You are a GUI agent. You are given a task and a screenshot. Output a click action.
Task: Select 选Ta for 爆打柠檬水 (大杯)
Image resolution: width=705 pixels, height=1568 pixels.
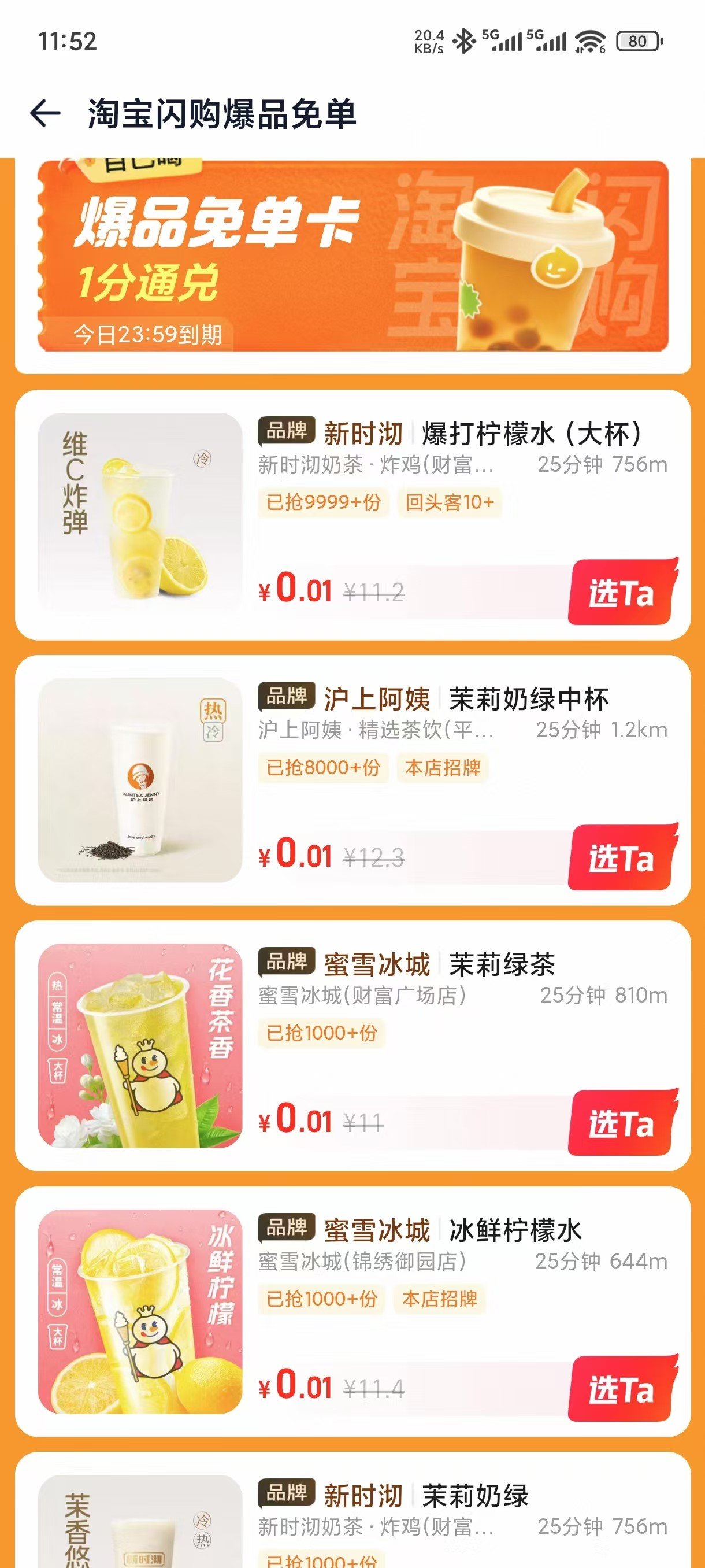tap(622, 594)
